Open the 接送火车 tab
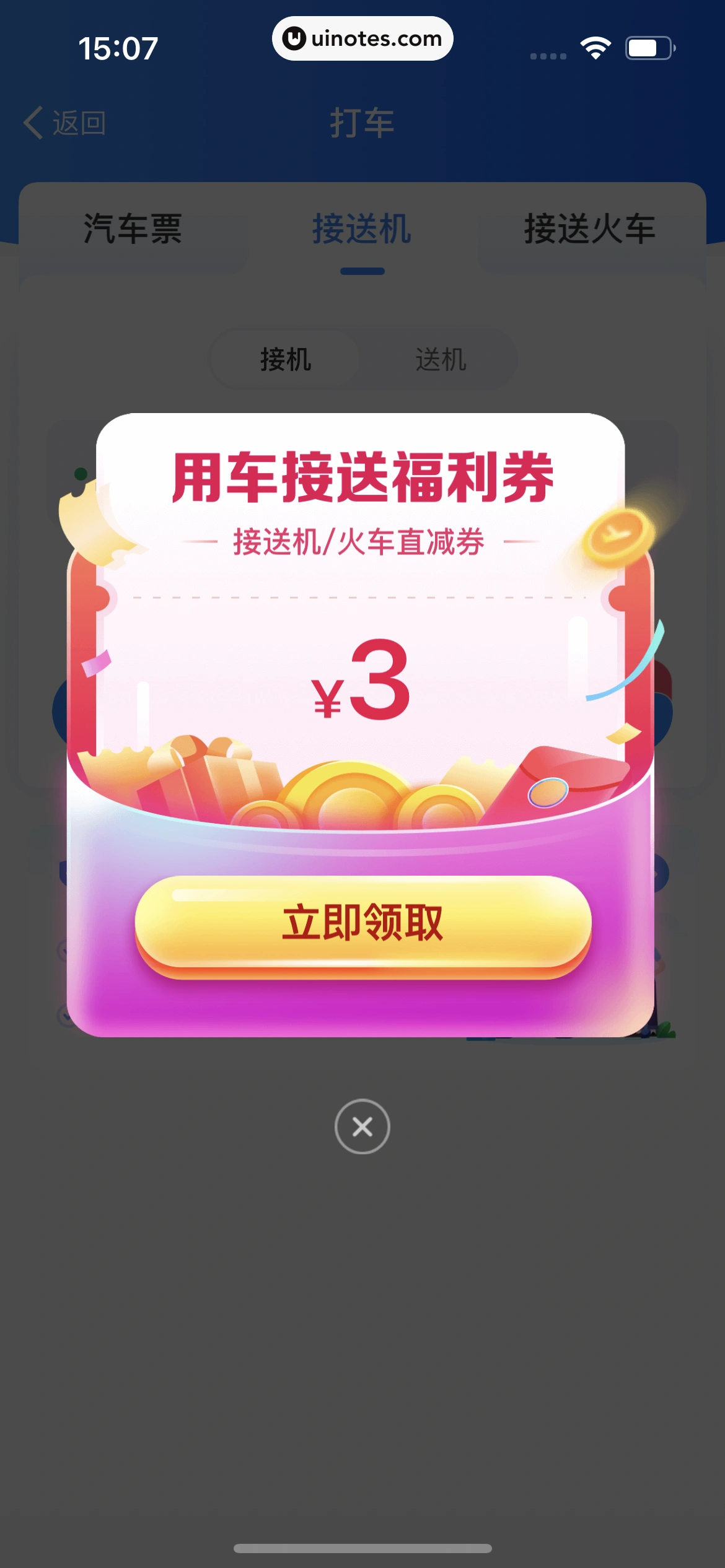The height and width of the screenshot is (1568, 725). 590,229
